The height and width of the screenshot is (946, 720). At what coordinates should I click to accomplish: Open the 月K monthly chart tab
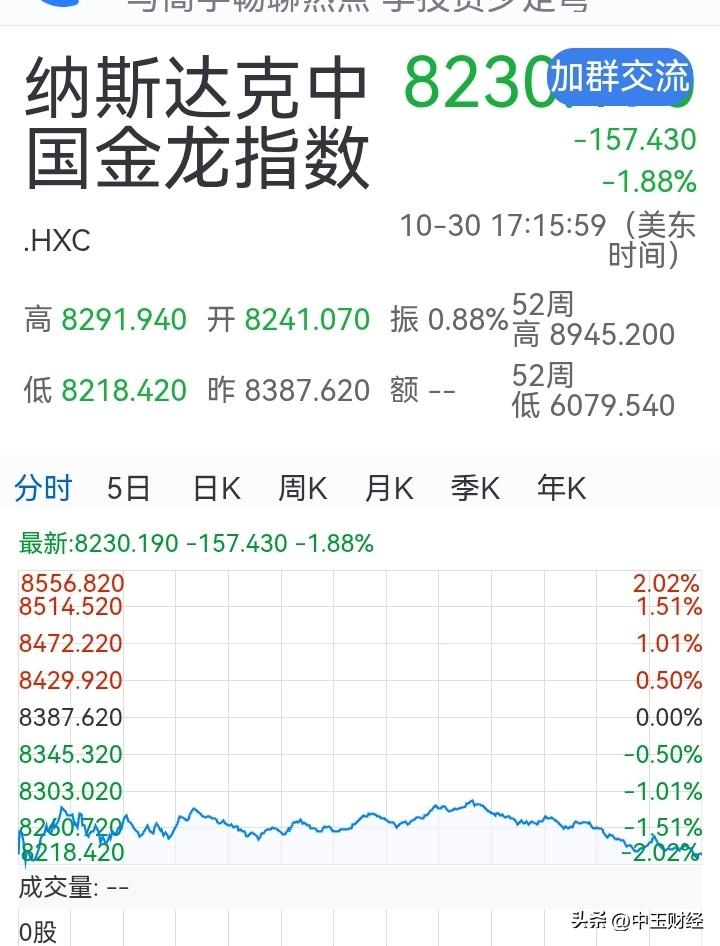click(388, 488)
